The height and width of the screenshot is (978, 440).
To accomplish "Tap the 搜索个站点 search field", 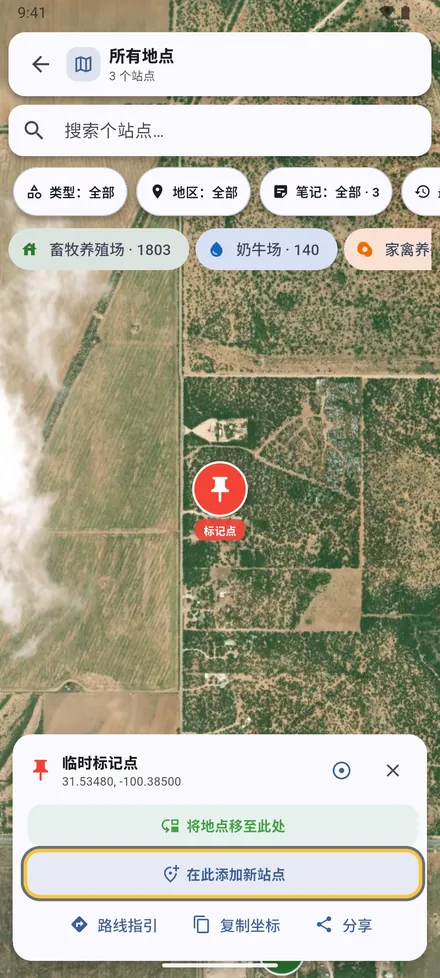I will point(220,130).
